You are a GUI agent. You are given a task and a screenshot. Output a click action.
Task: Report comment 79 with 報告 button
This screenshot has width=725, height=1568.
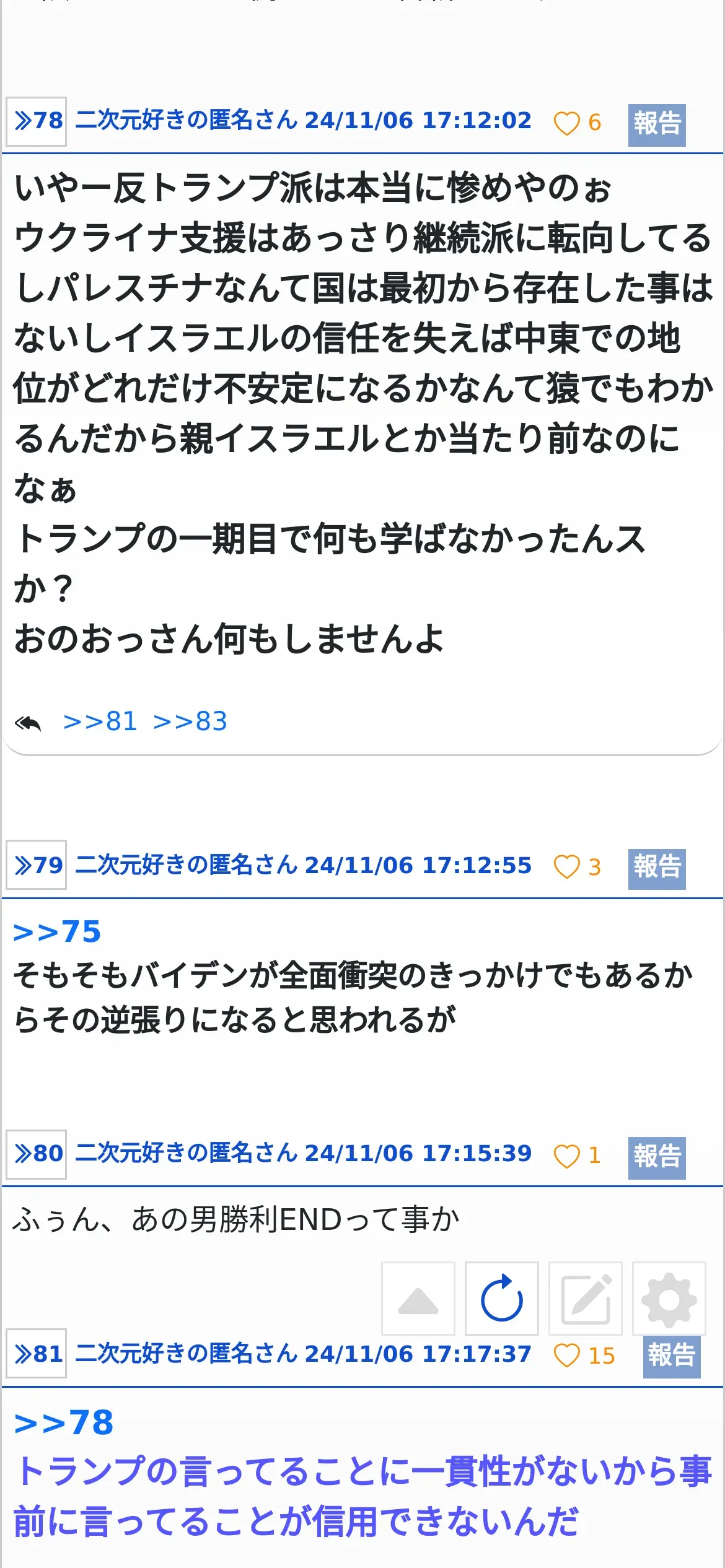tap(656, 868)
